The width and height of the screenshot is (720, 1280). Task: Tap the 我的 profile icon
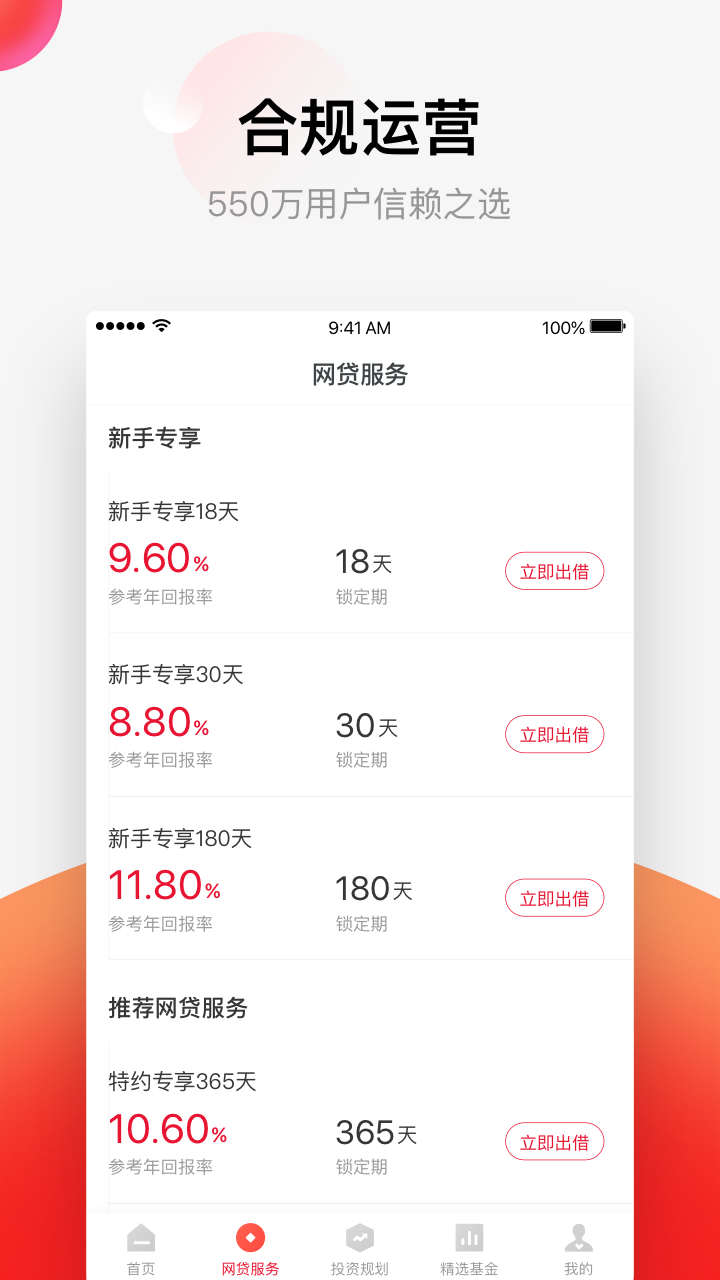pyautogui.click(x=578, y=1238)
